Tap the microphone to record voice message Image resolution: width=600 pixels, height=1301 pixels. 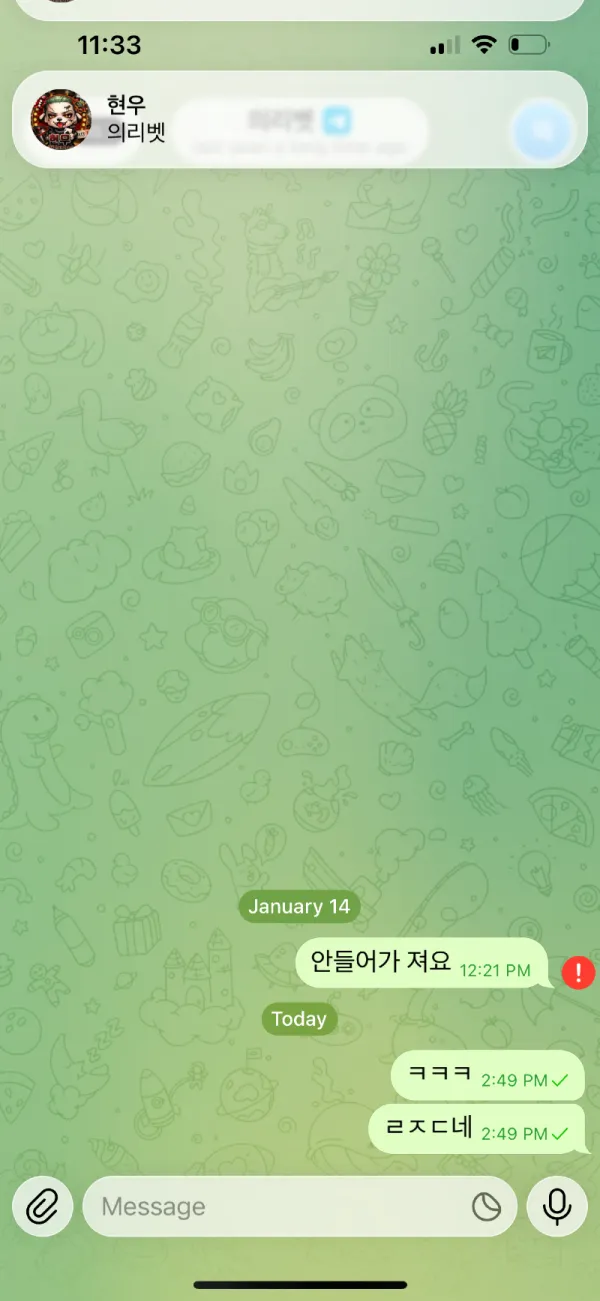tap(557, 1206)
